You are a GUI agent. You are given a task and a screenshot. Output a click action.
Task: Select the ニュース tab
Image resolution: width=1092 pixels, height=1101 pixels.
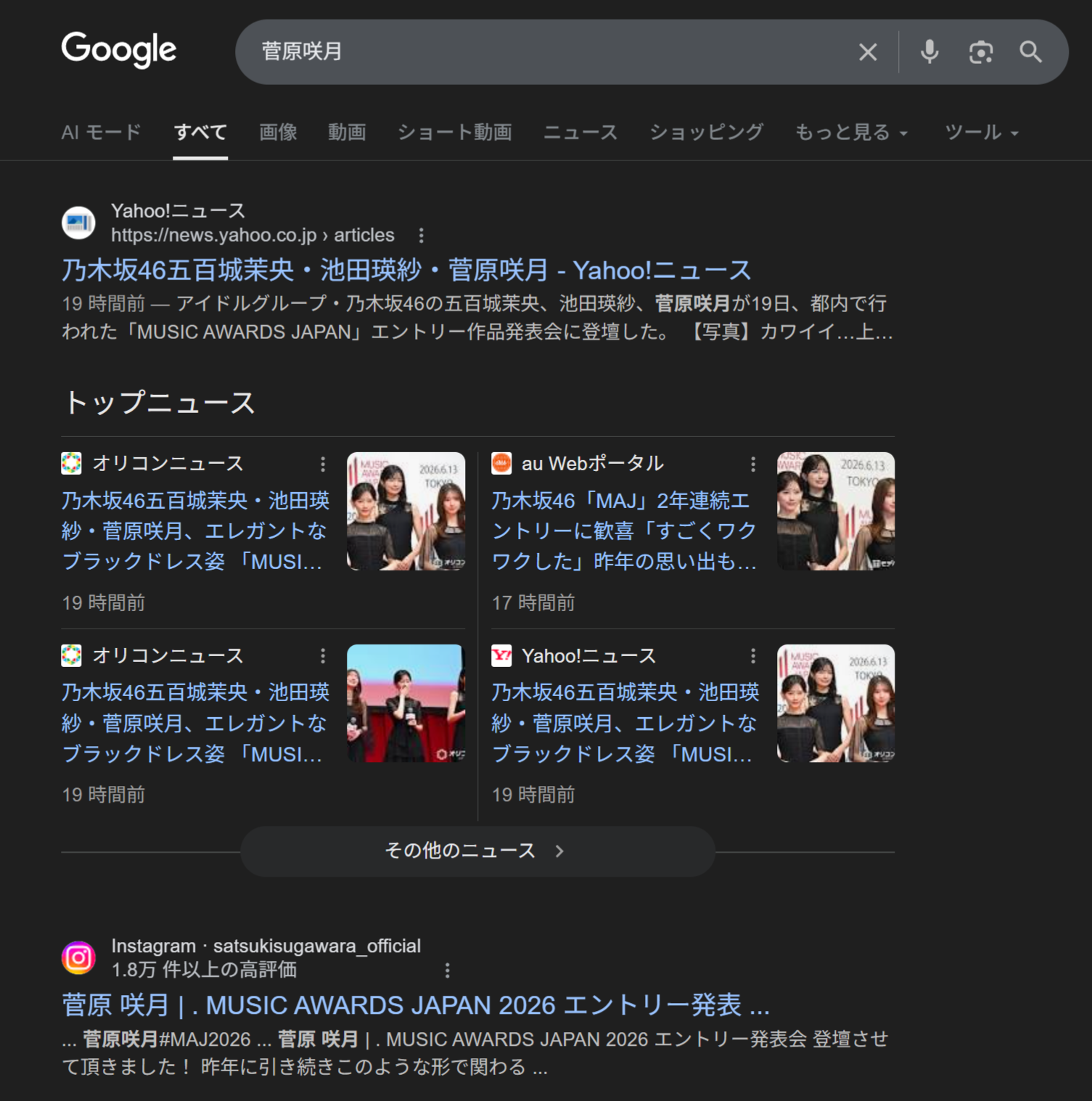pyautogui.click(x=580, y=132)
